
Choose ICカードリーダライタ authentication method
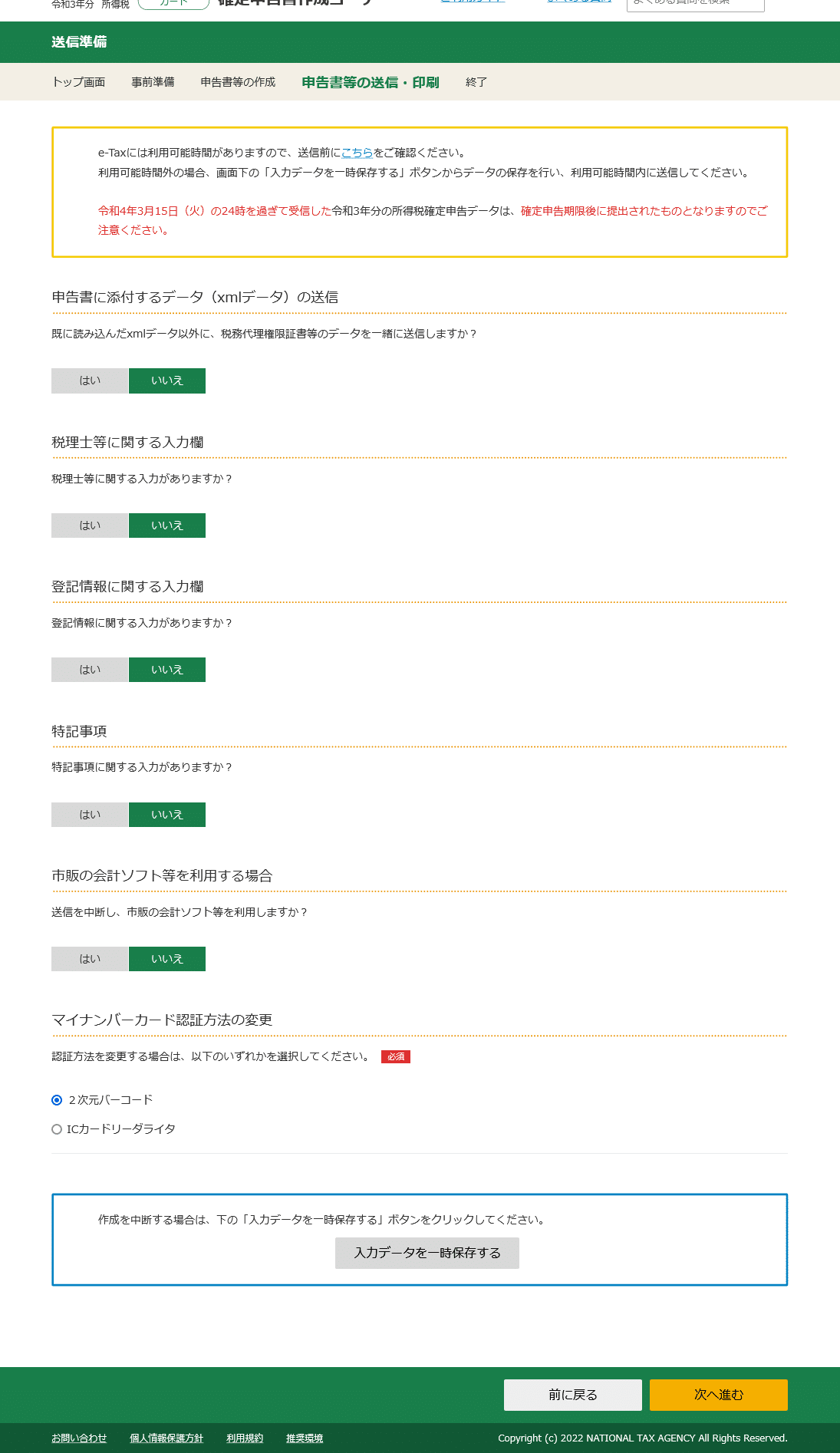click(x=56, y=1128)
